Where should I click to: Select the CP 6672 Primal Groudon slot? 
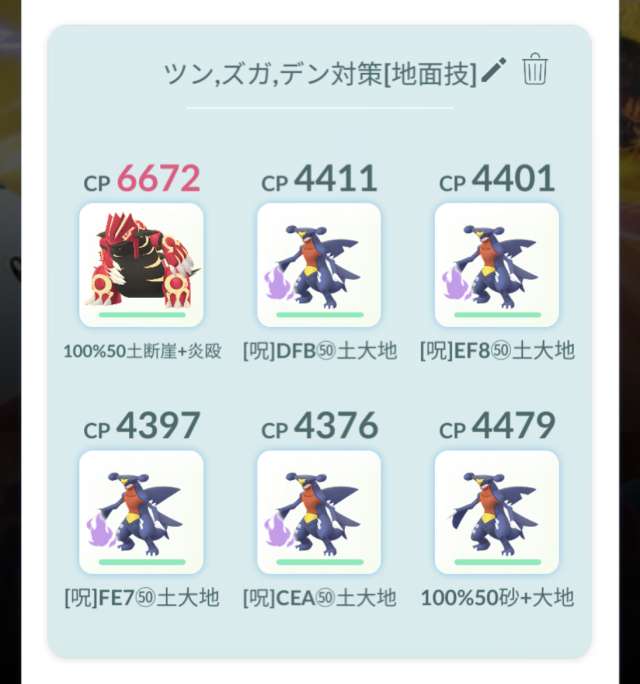[141, 264]
